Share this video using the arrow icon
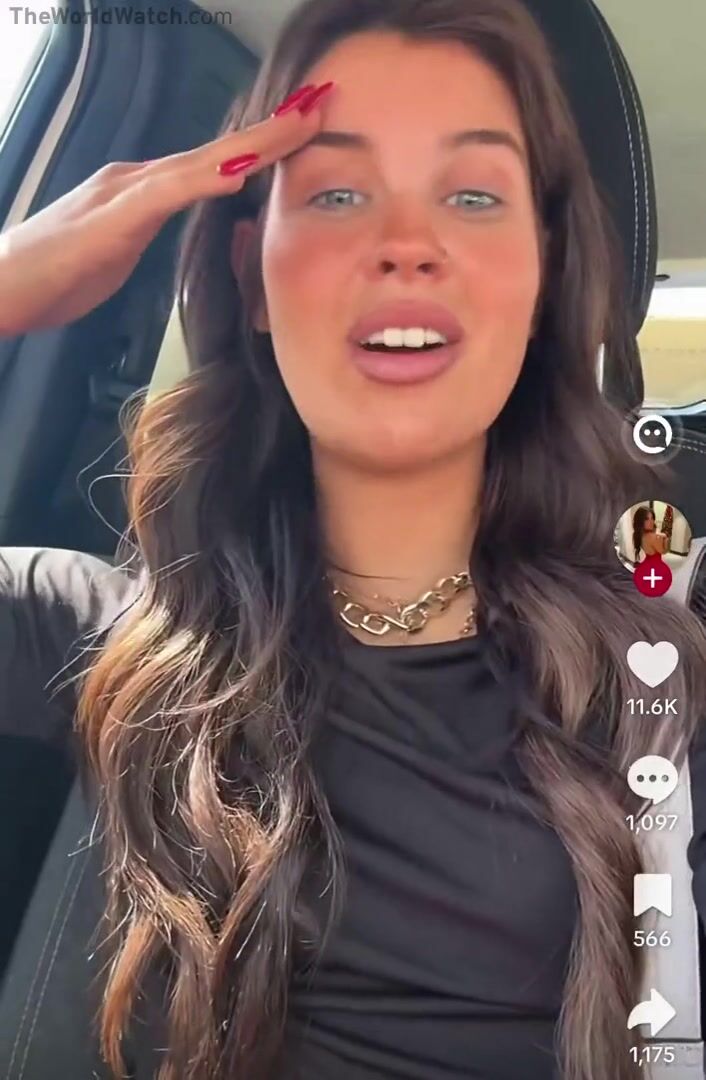Screen dimensions: 706x1080 point(652,1012)
